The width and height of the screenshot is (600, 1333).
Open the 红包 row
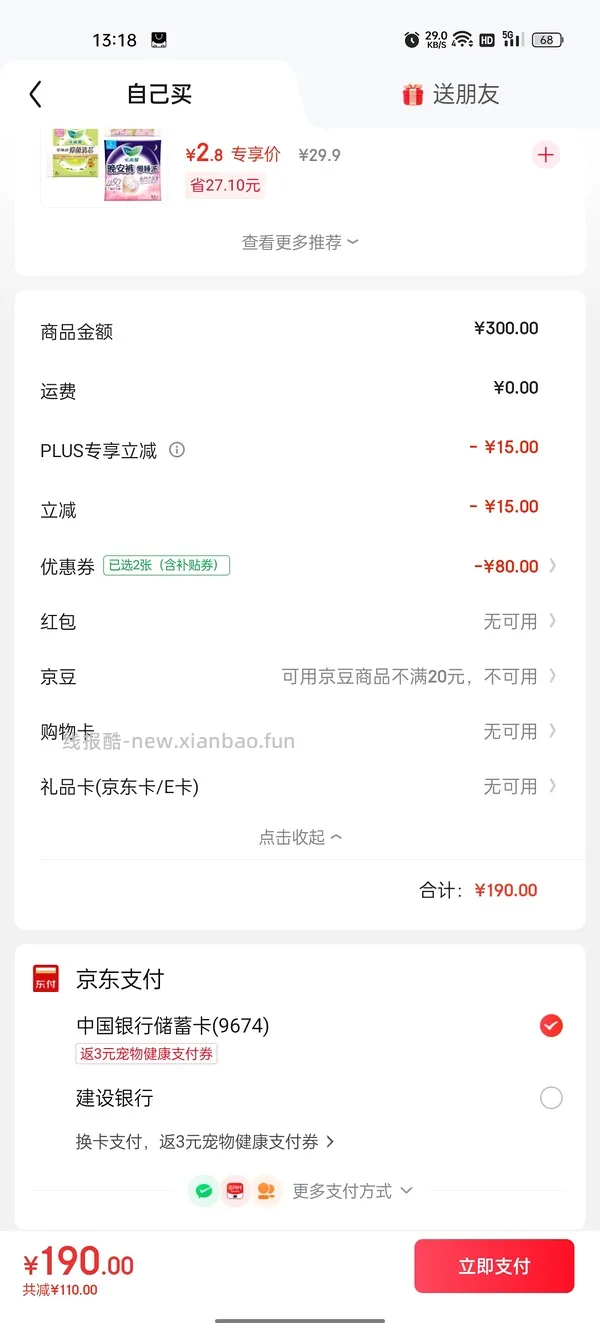pos(299,621)
